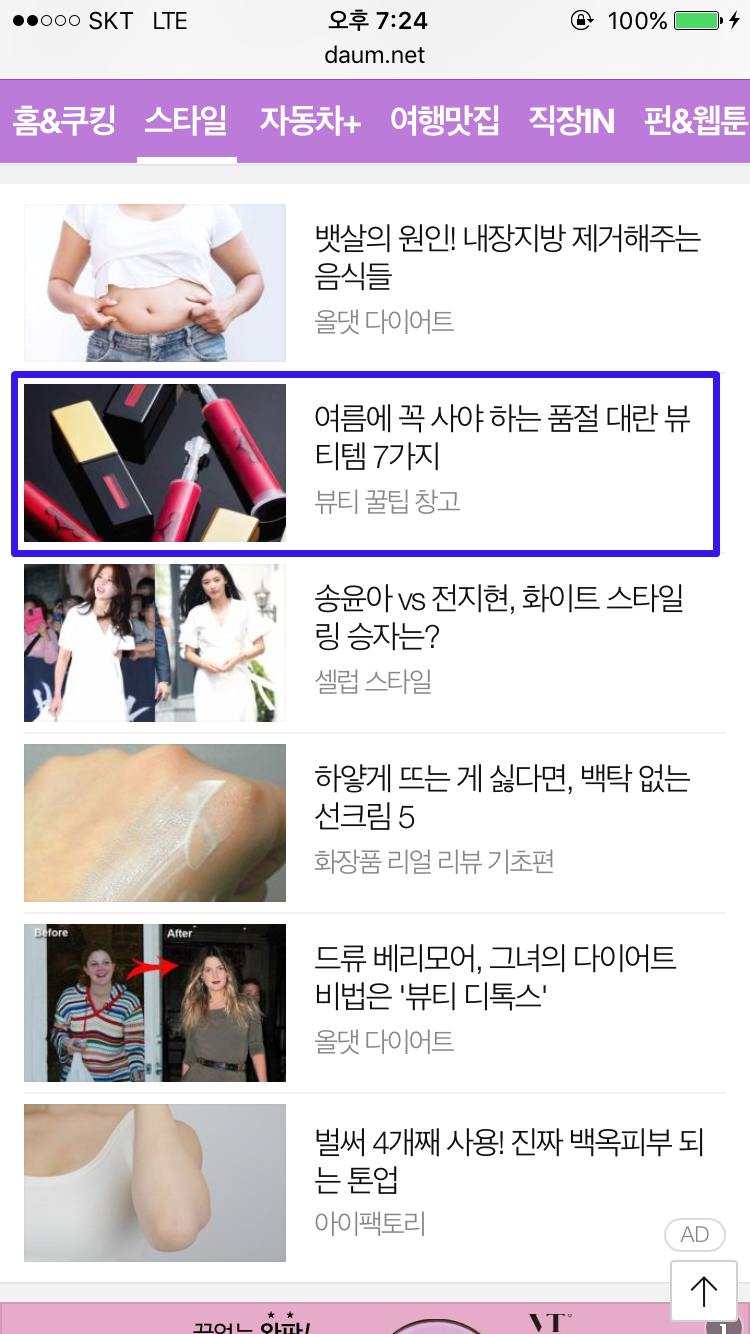View the 백탁 없는 선크림 5 article
The width and height of the screenshot is (750, 1334).
500,798
